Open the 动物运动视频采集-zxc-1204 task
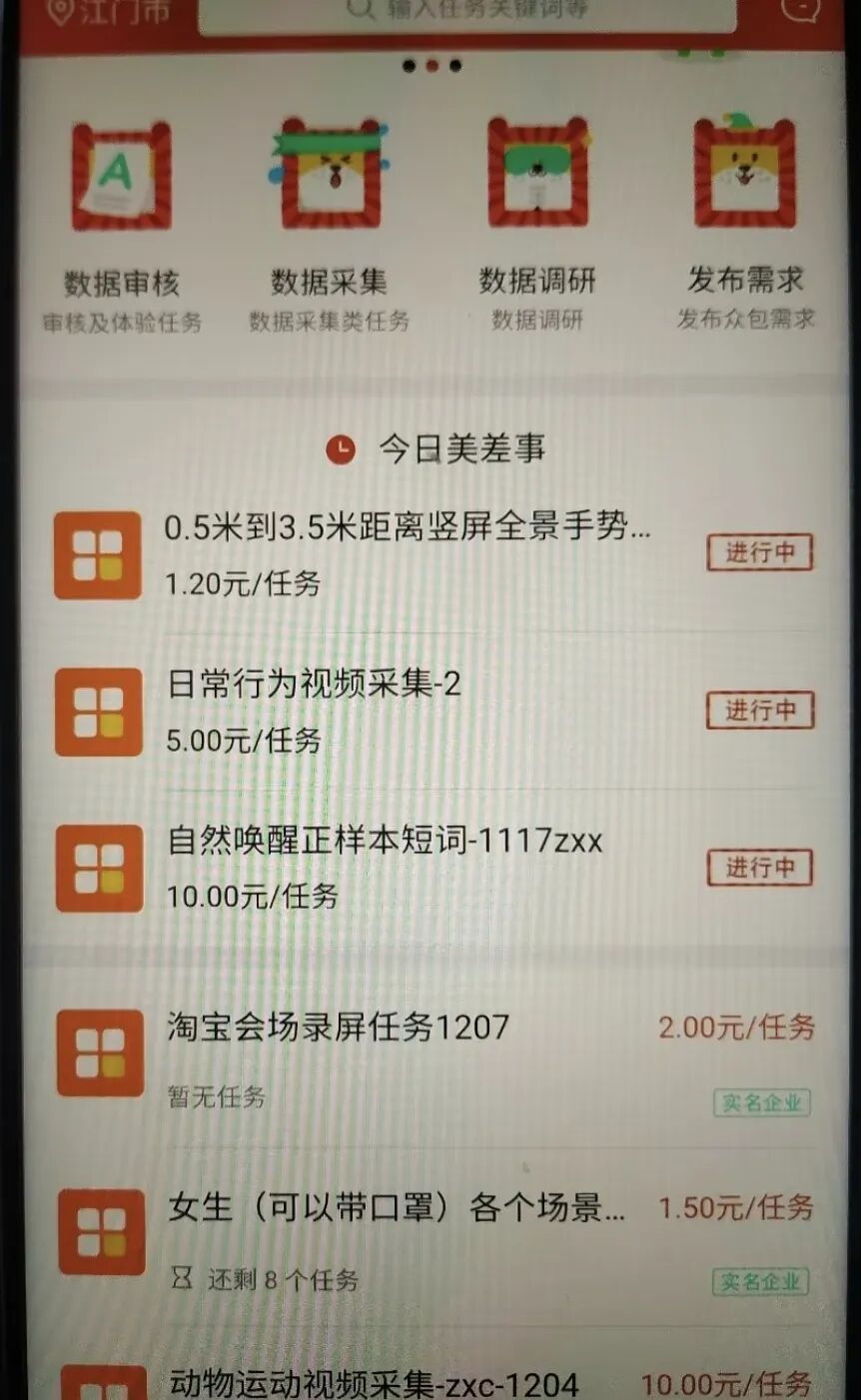This screenshot has height=1400, width=861. [x=374, y=1383]
